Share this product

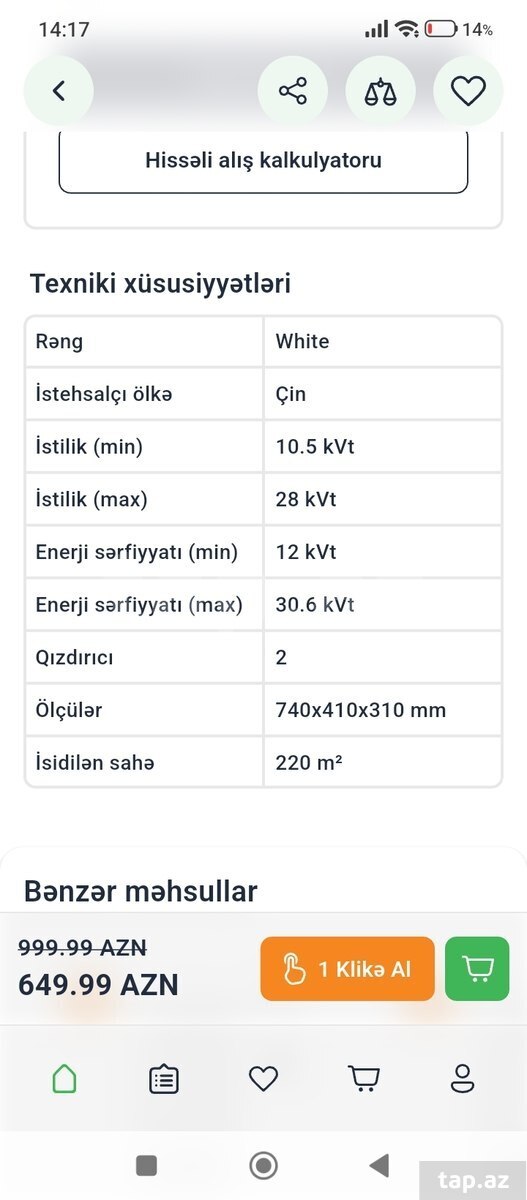[x=293, y=92]
